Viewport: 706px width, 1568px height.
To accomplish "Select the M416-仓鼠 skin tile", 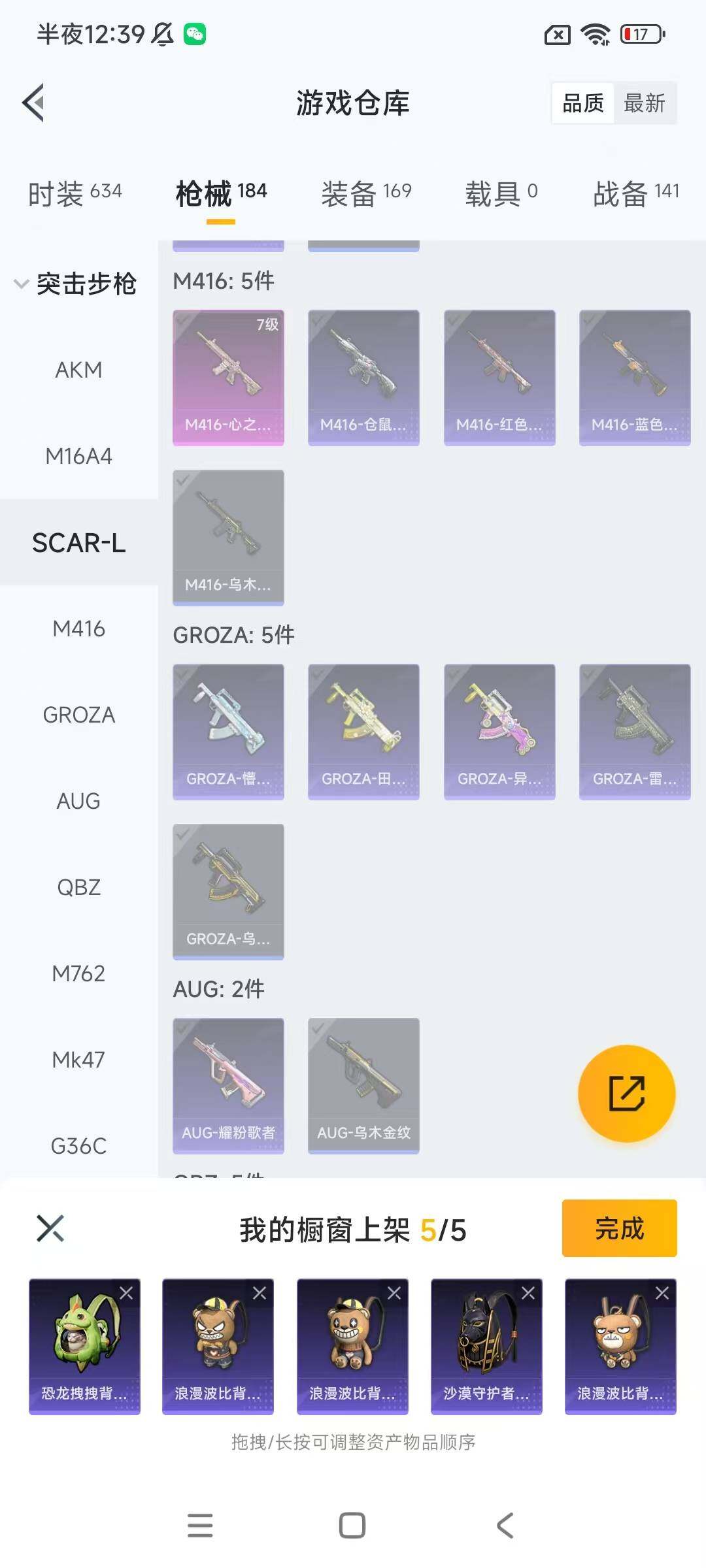I will [363, 377].
